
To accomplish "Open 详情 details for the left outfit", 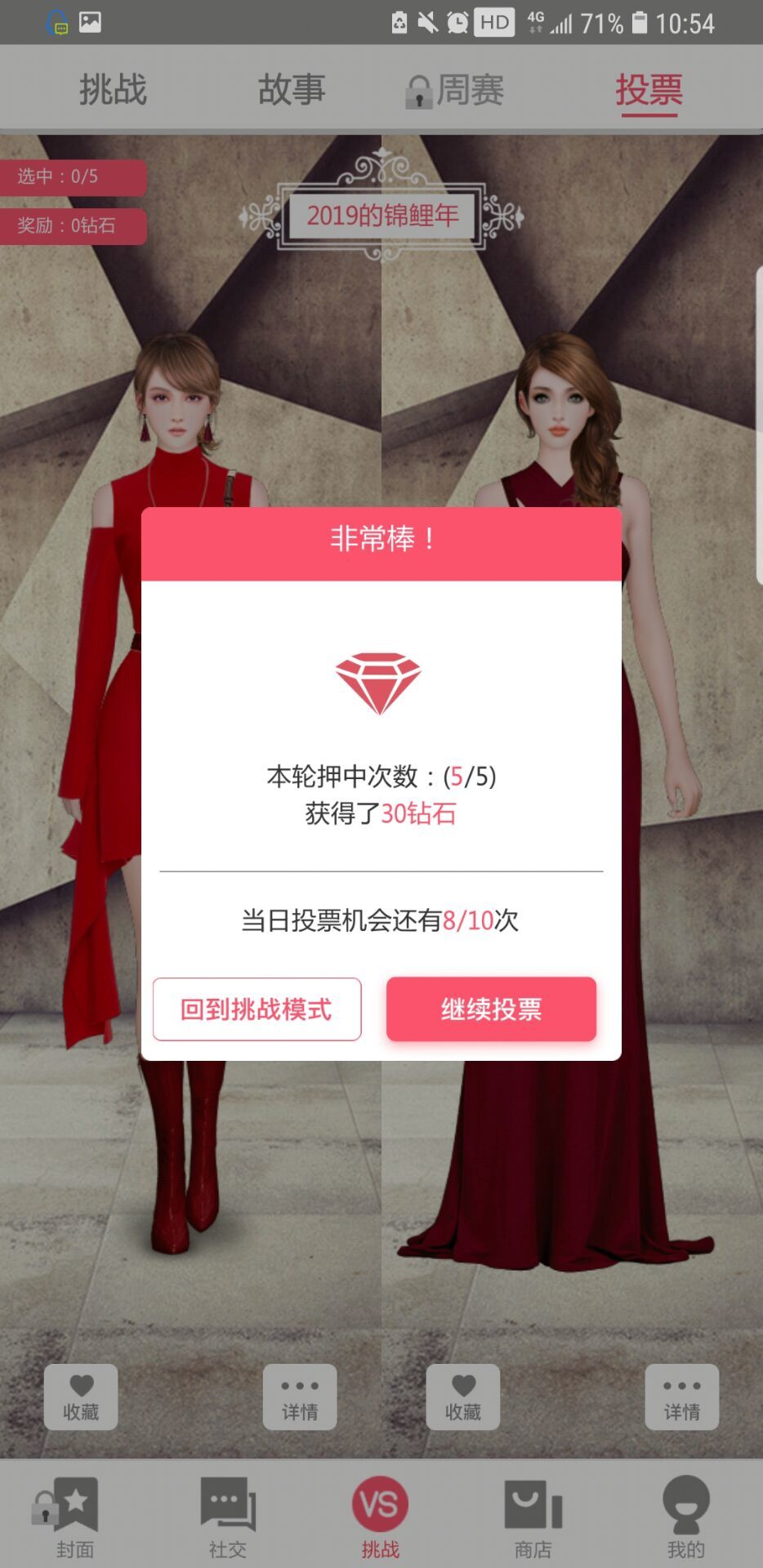I will (301, 1396).
